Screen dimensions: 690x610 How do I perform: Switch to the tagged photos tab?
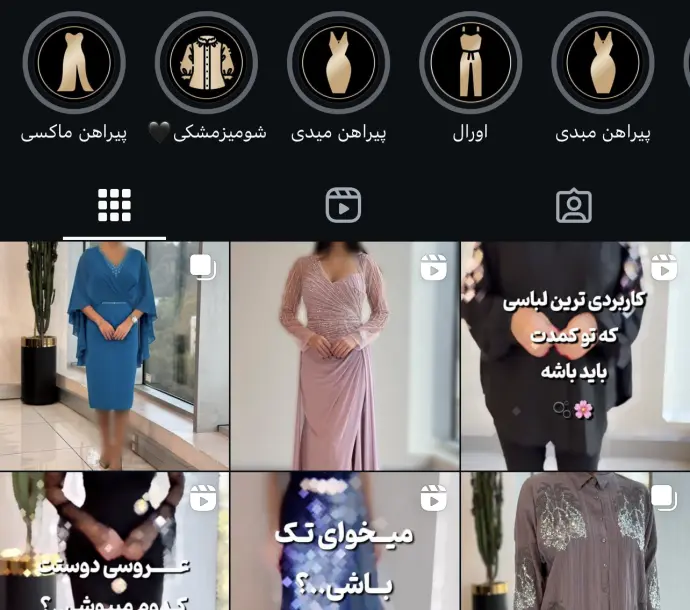(x=573, y=206)
